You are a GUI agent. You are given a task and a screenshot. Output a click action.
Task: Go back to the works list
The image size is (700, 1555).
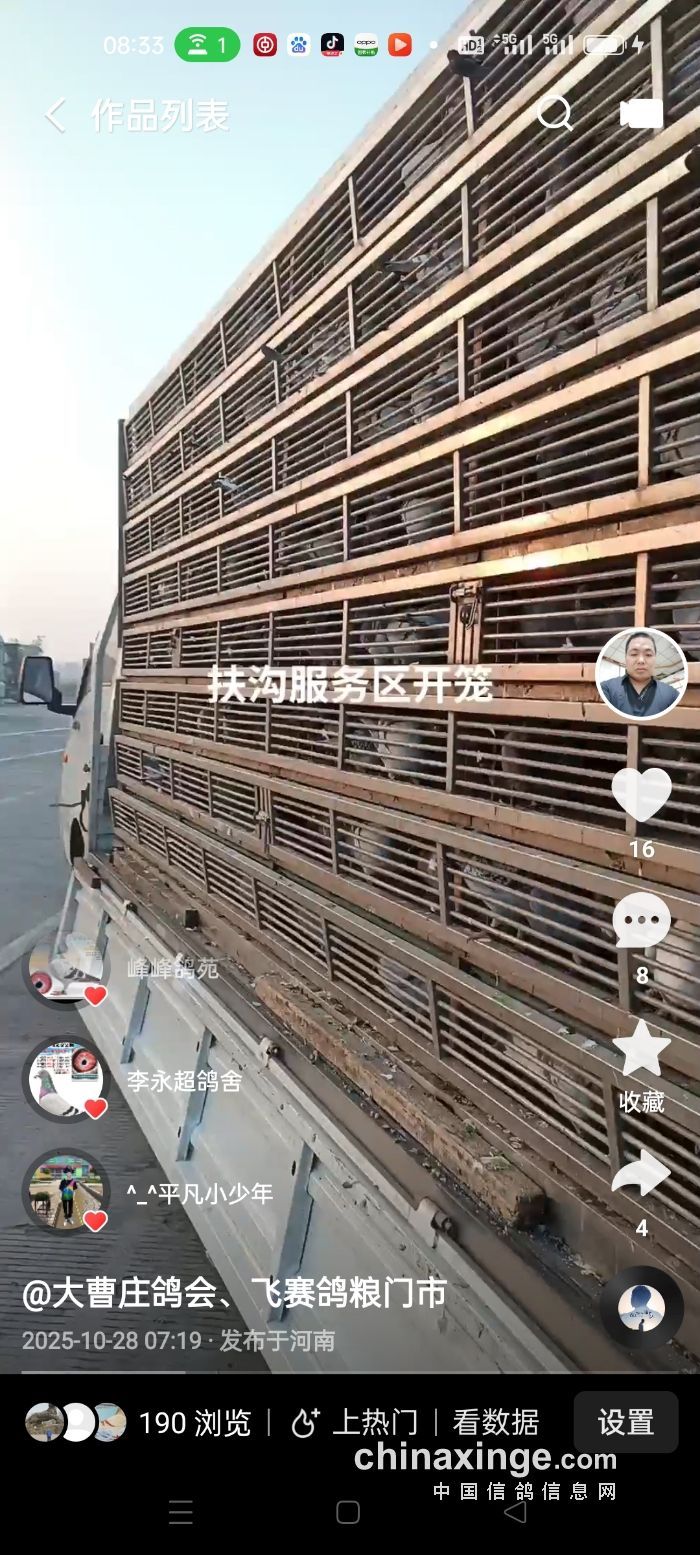pyautogui.click(x=56, y=116)
